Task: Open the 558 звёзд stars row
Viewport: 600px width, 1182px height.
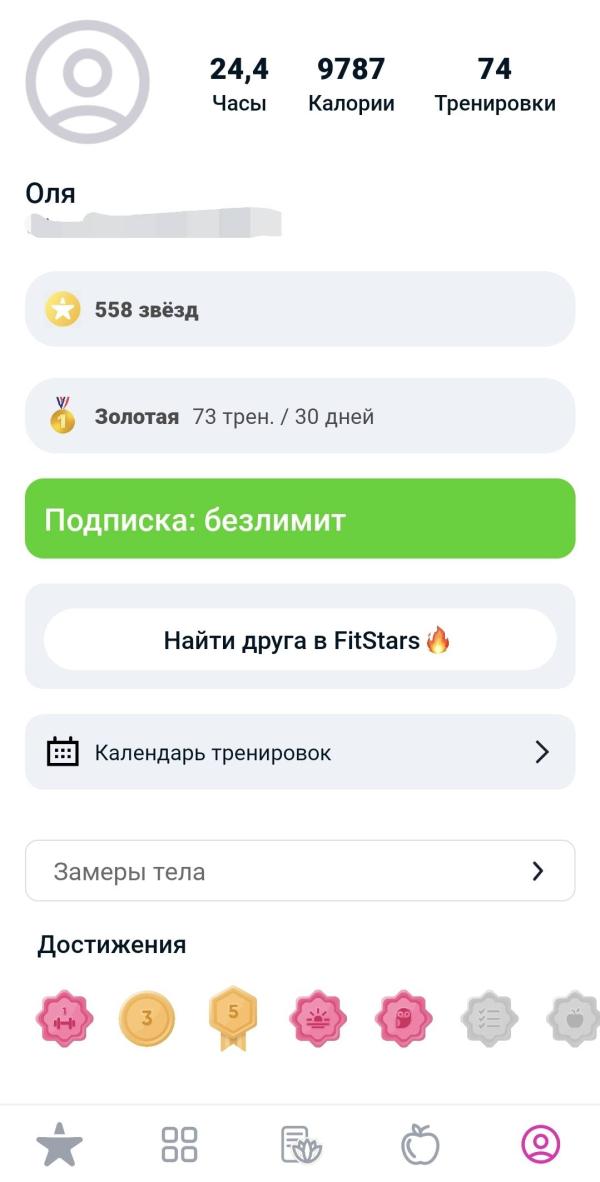Action: (x=300, y=309)
